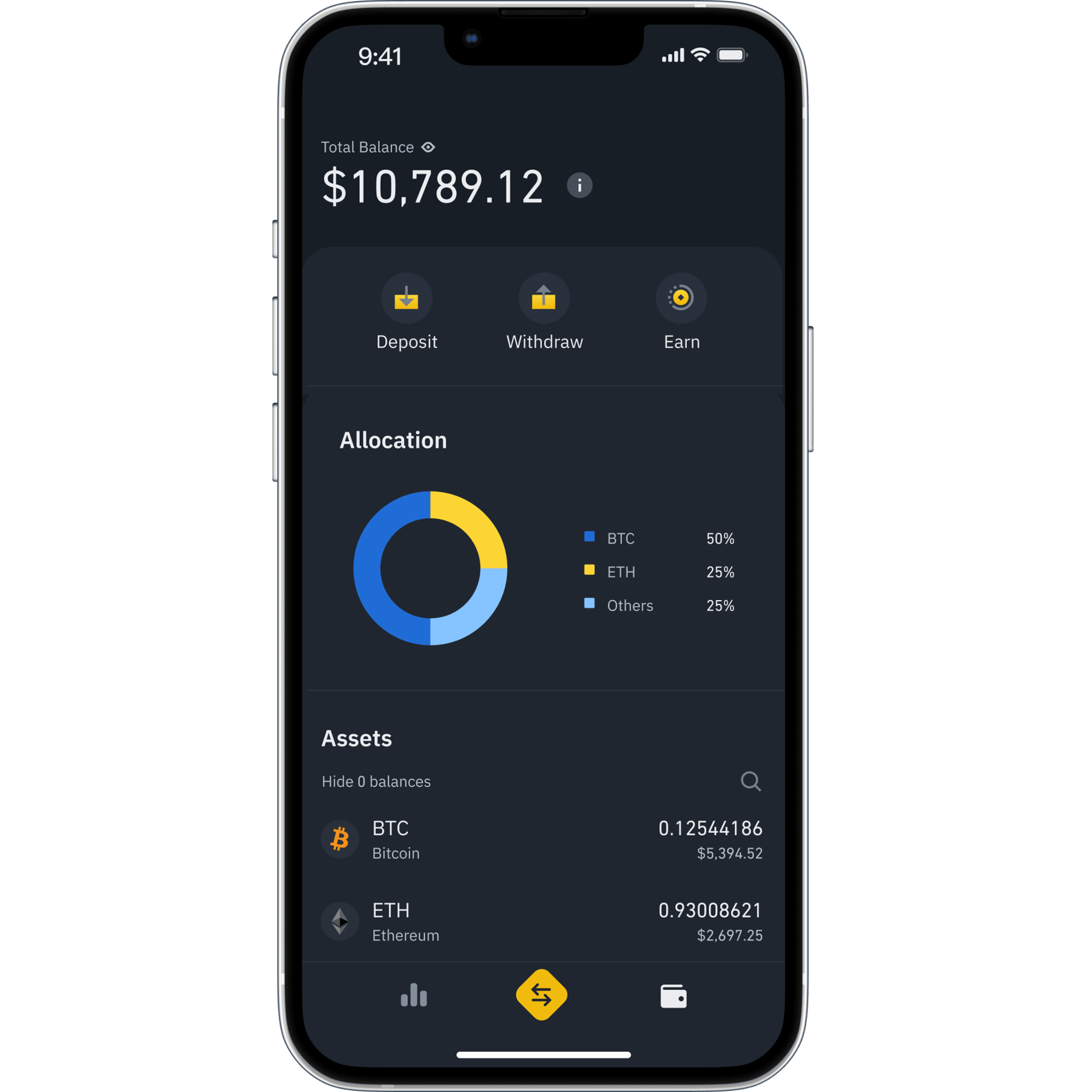
Task: Open the BTC Bitcoin asset row
Action: click(x=542, y=840)
